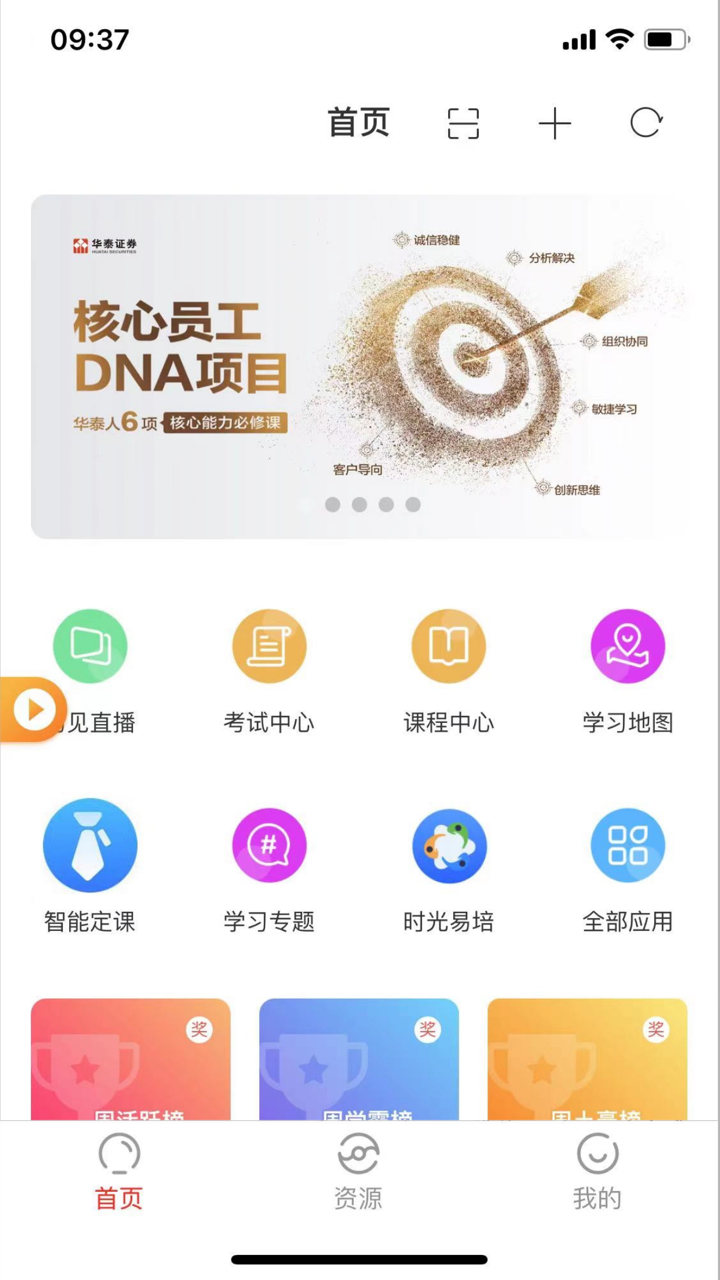Viewport: 720px width, 1280px height.
Task: Open the green 直播 live stream app
Action: (90, 647)
